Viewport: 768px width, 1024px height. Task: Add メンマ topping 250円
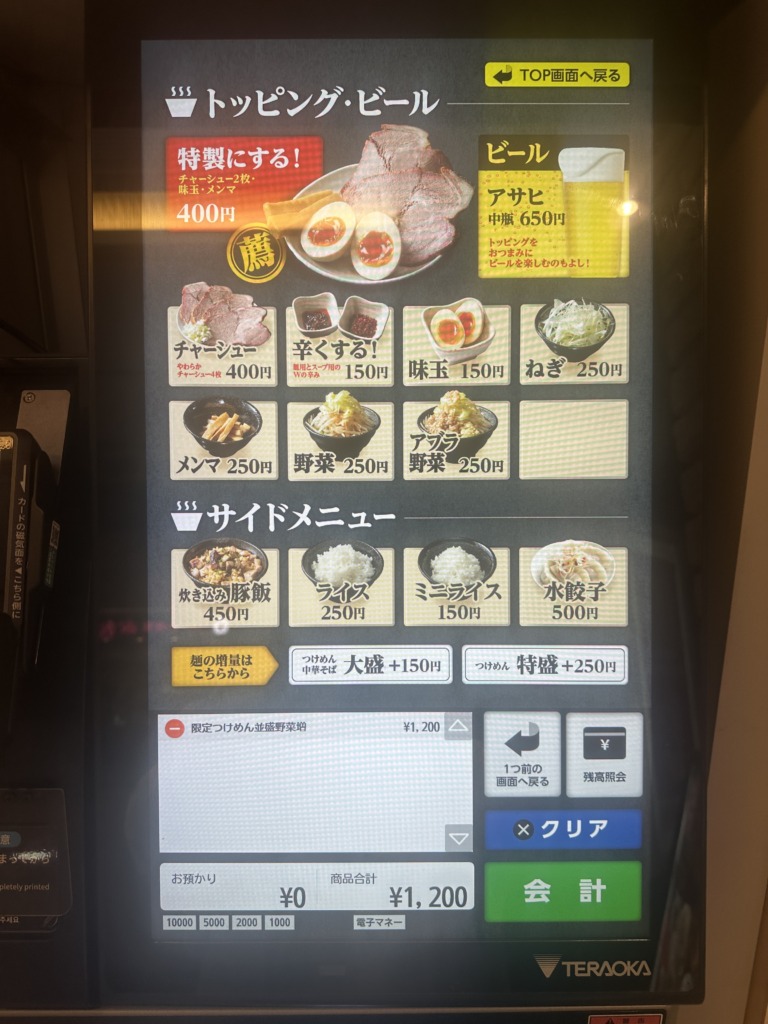pyautogui.click(x=223, y=440)
